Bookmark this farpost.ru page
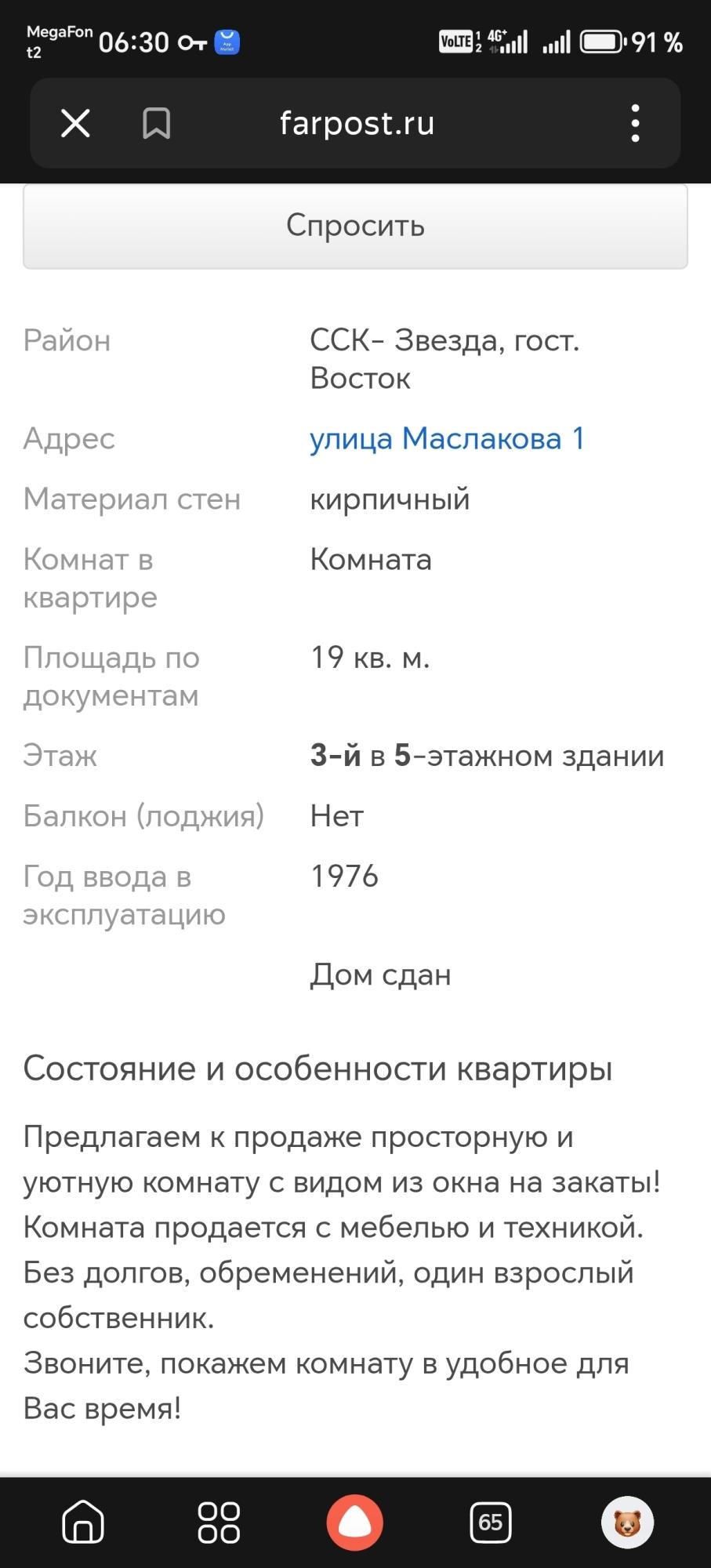The height and width of the screenshot is (1568, 711). coord(156,123)
